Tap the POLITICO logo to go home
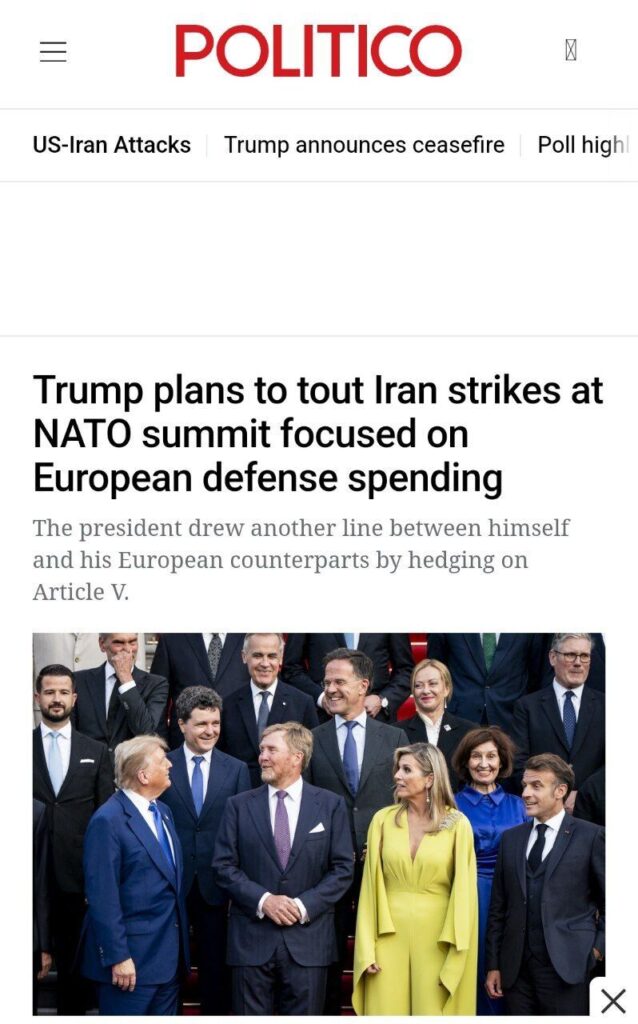This screenshot has width=638, height=1024. pyautogui.click(x=318, y=52)
